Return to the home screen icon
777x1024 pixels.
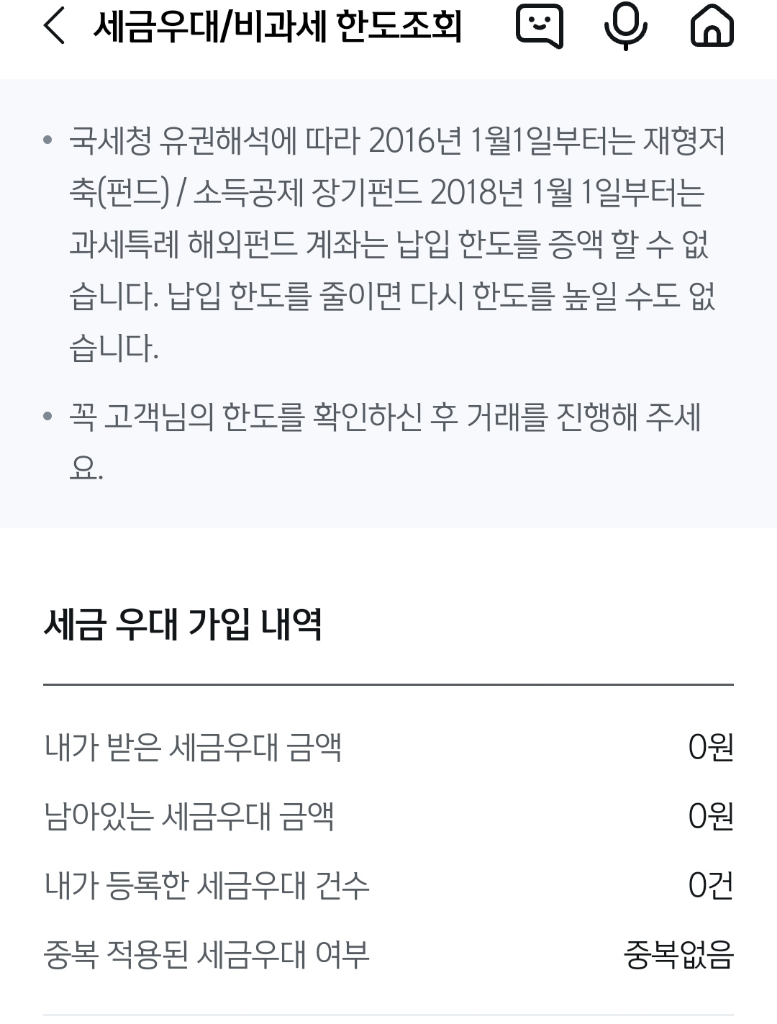pyautogui.click(x=712, y=28)
